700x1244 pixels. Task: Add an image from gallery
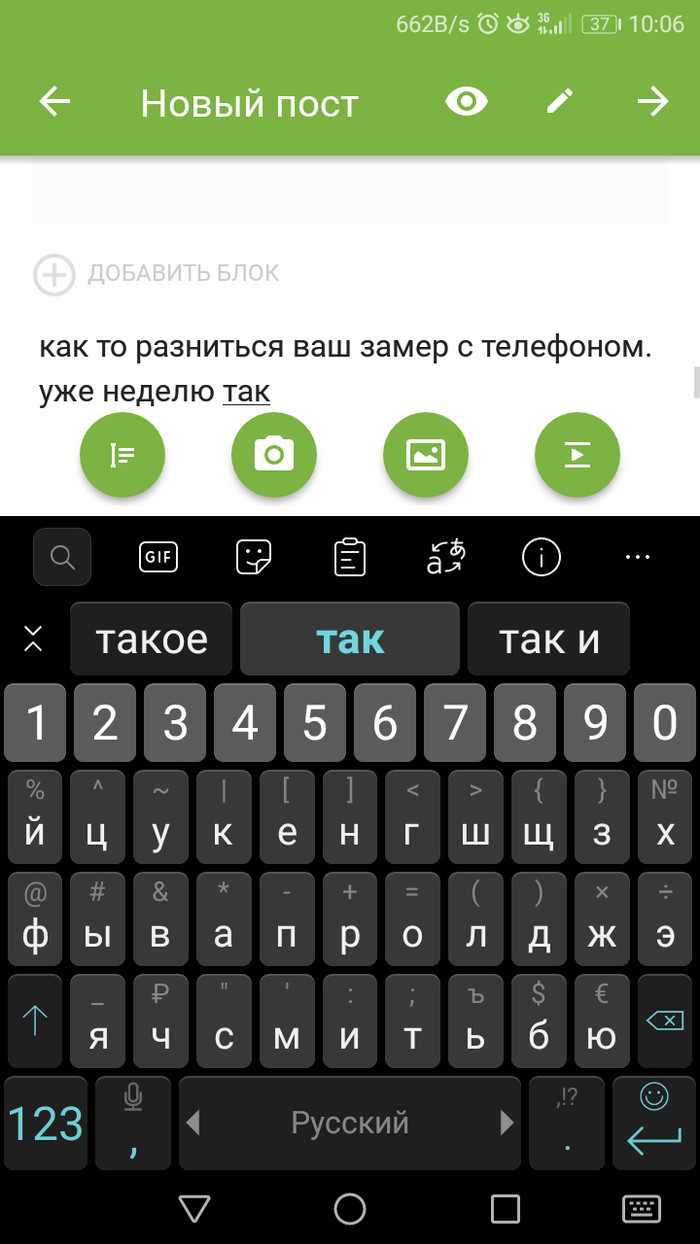pyautogui.click(x=425, y=455)
